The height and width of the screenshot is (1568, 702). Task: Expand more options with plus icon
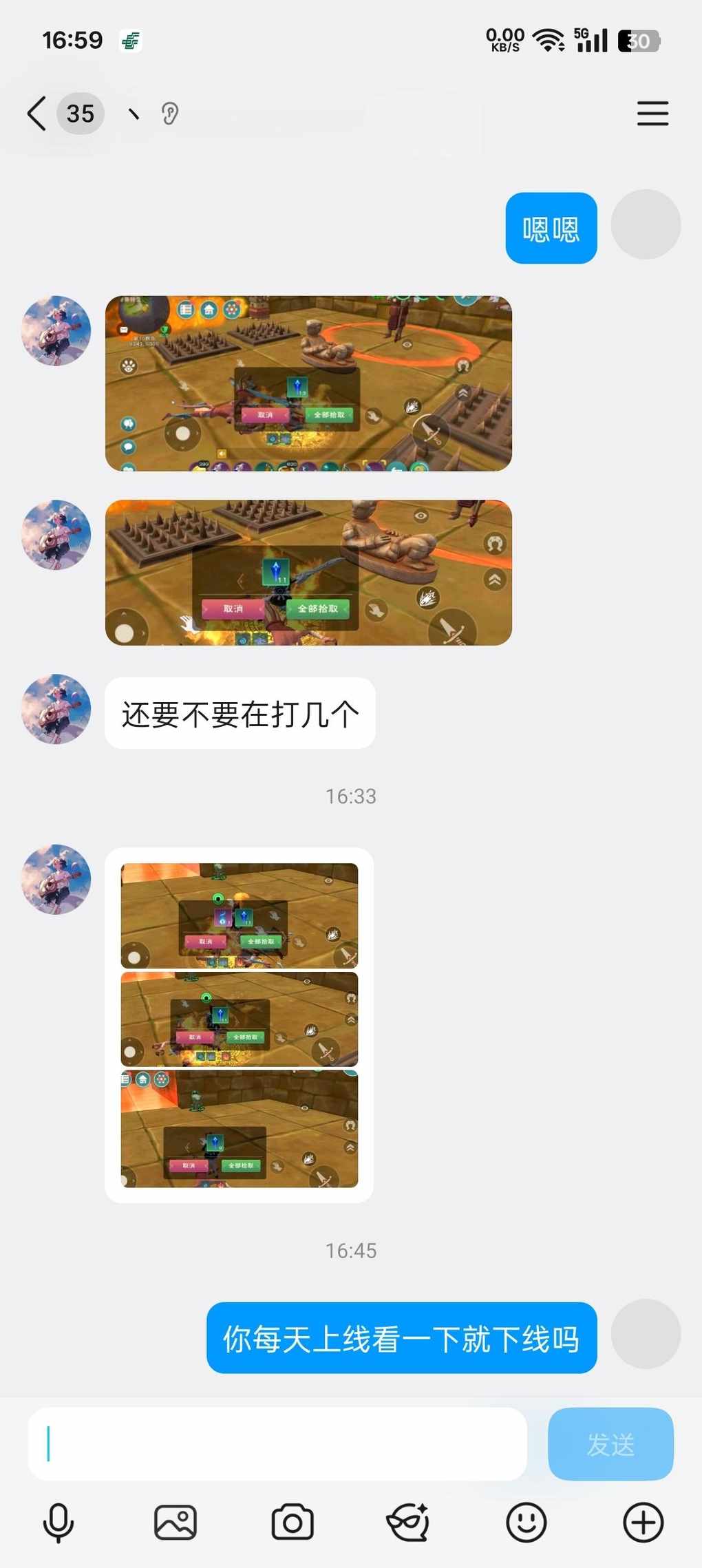[x=643, y=1522]
